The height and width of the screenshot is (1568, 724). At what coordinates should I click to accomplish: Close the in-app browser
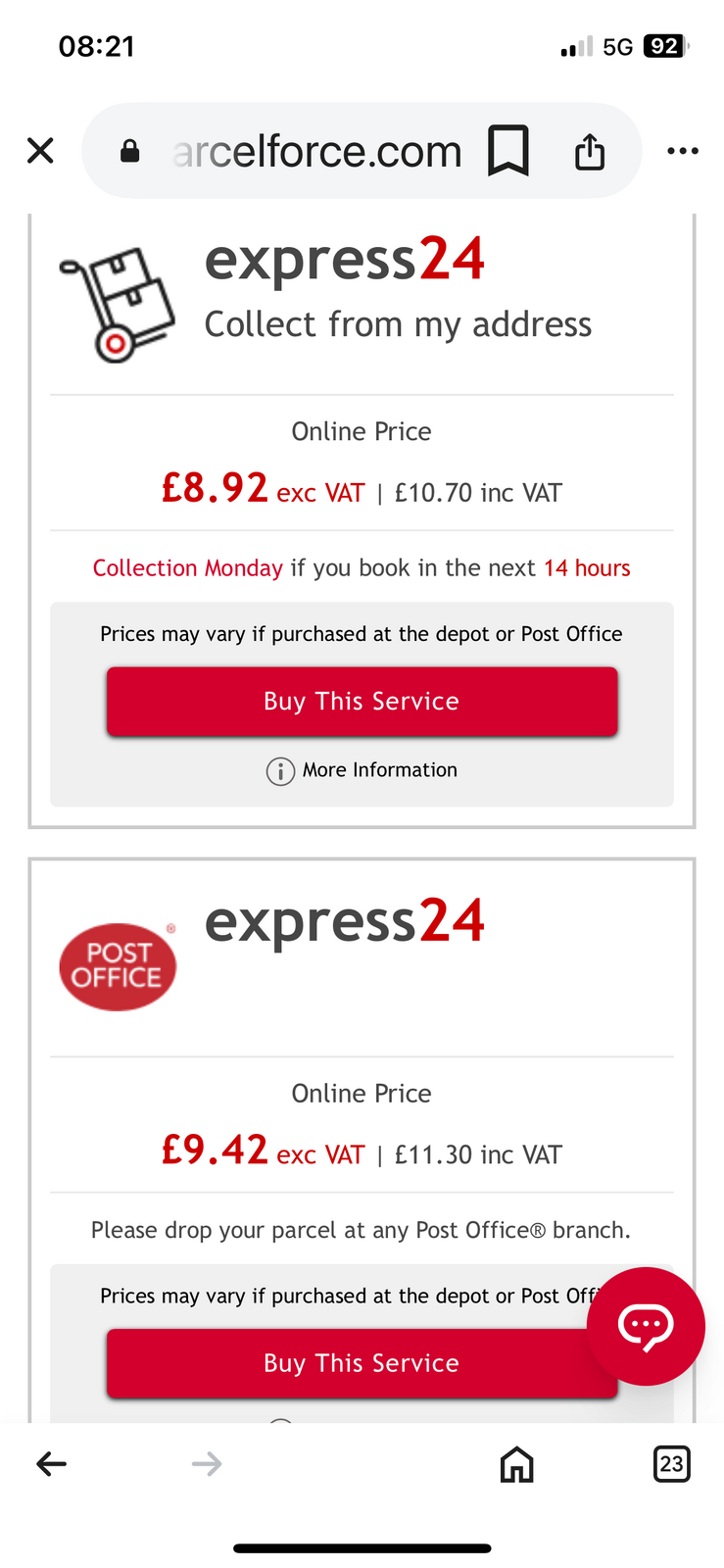click(x=40, y=151)
